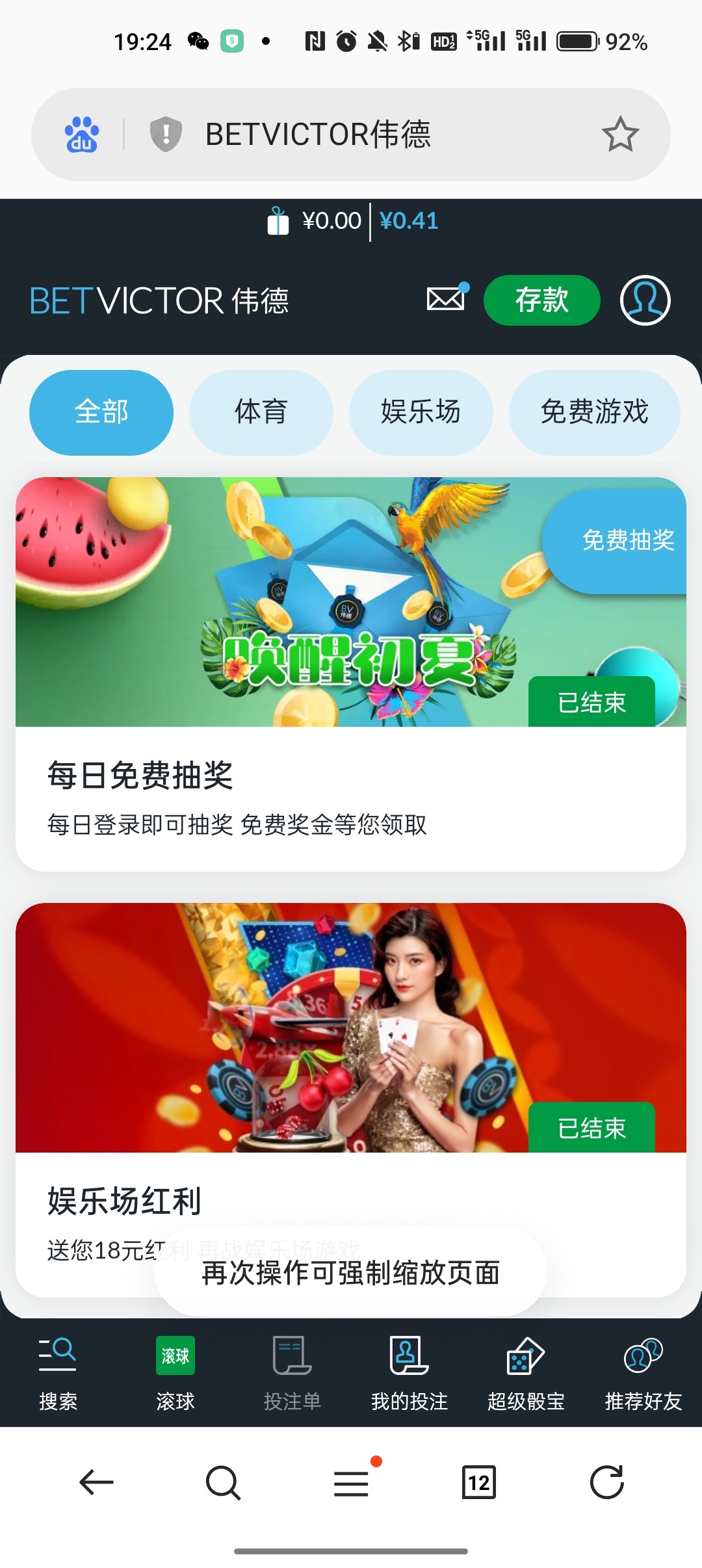Reload the page with the refresh icon
This screenshot has width=702, height=1568.
606,1482
